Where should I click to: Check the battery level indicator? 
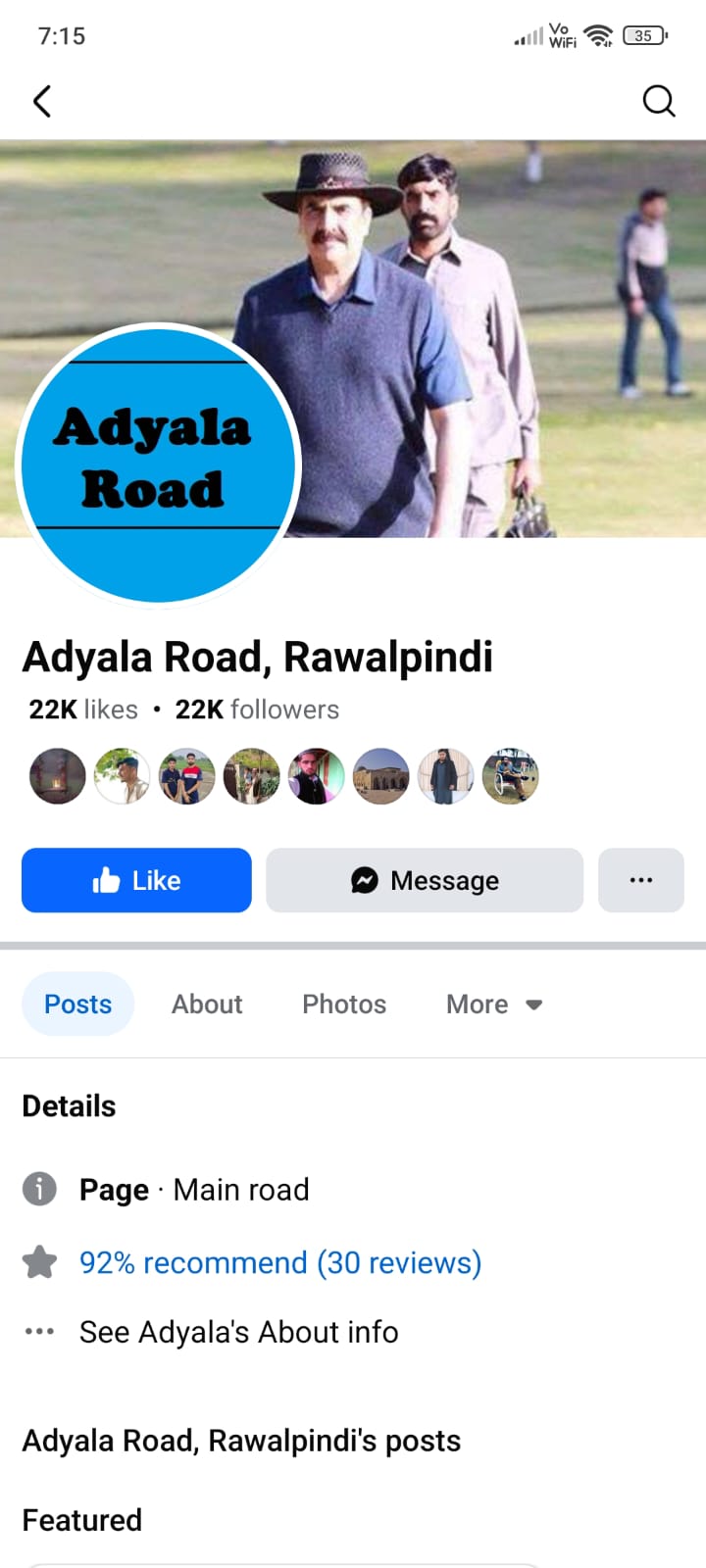tap(642, 35)
